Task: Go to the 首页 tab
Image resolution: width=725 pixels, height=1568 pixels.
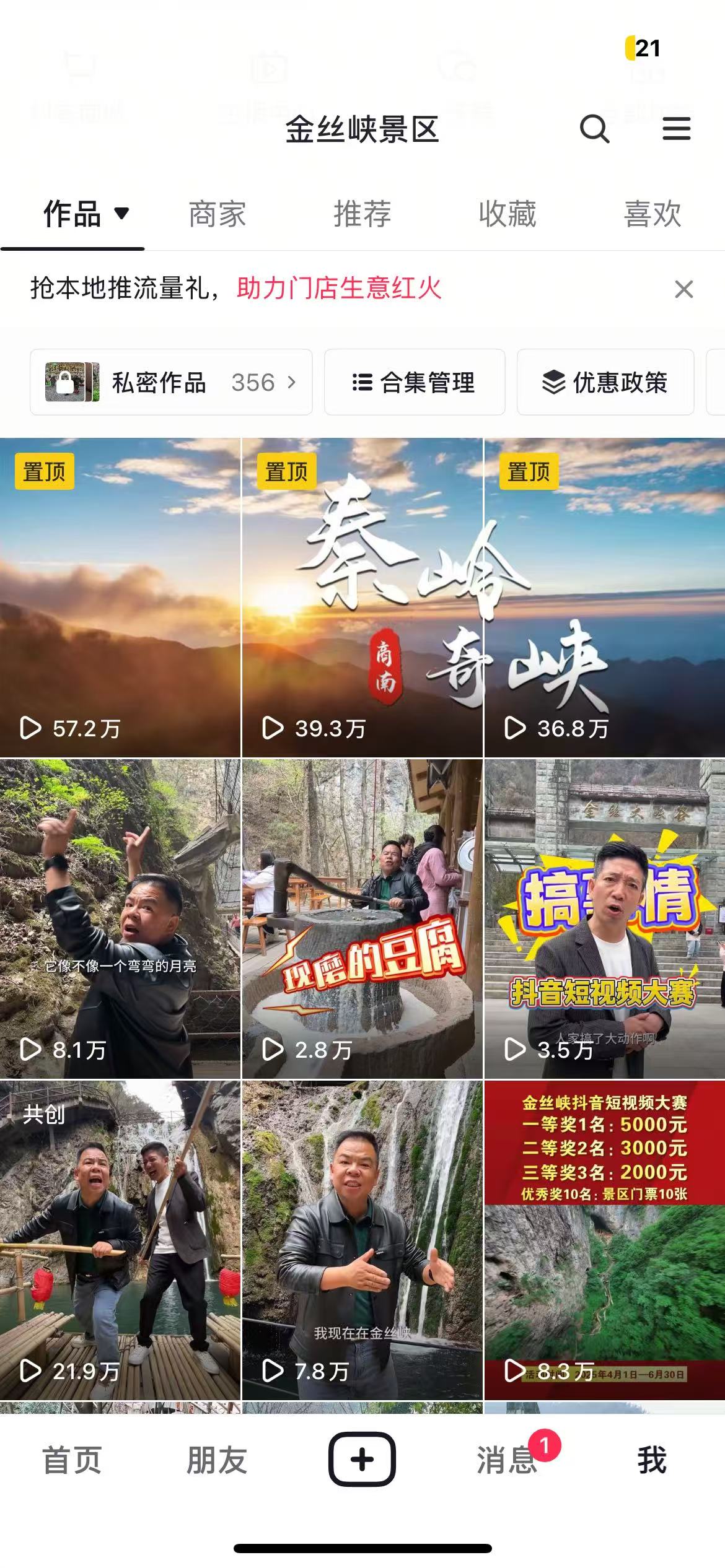Action: [72, 1460]
